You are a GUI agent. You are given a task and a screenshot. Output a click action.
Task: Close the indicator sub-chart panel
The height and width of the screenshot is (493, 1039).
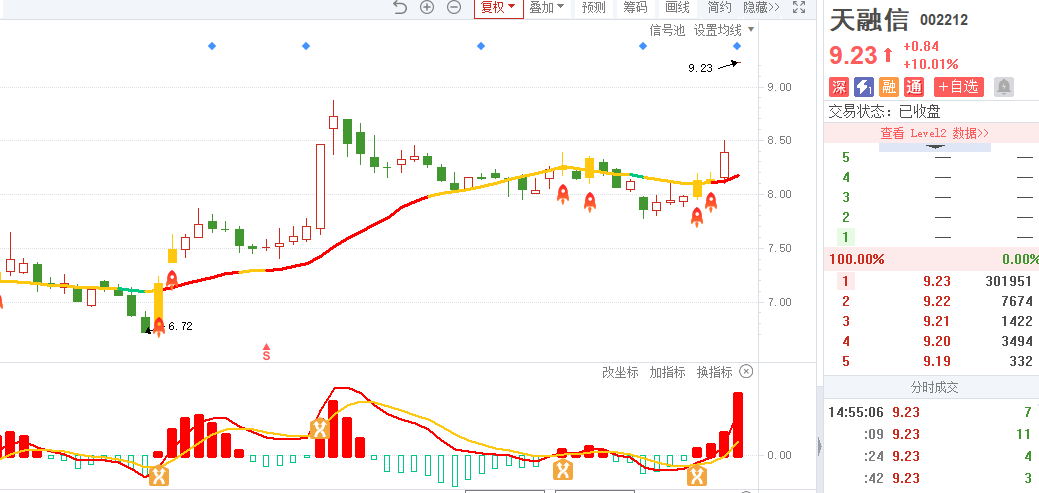point(746,372)
